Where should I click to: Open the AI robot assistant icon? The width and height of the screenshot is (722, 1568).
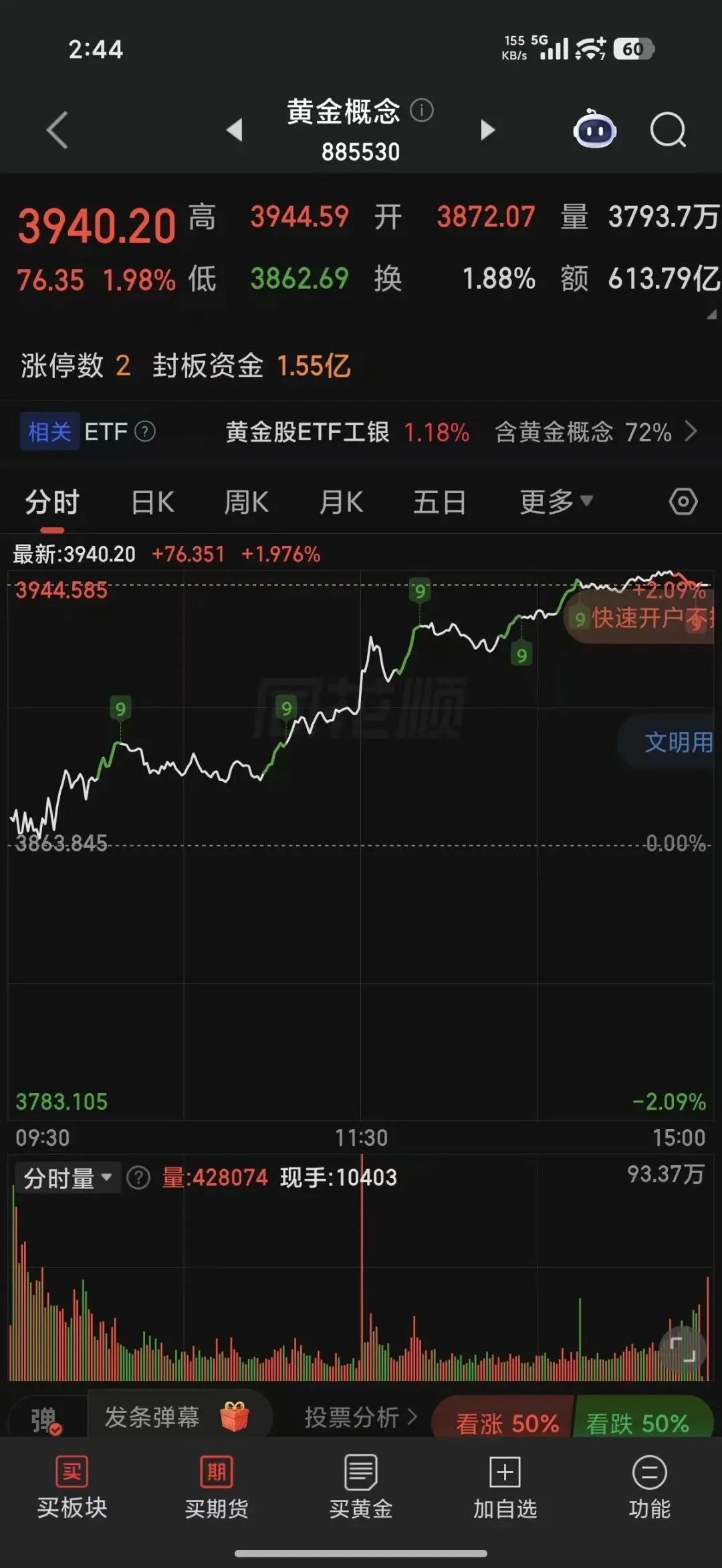594,128
